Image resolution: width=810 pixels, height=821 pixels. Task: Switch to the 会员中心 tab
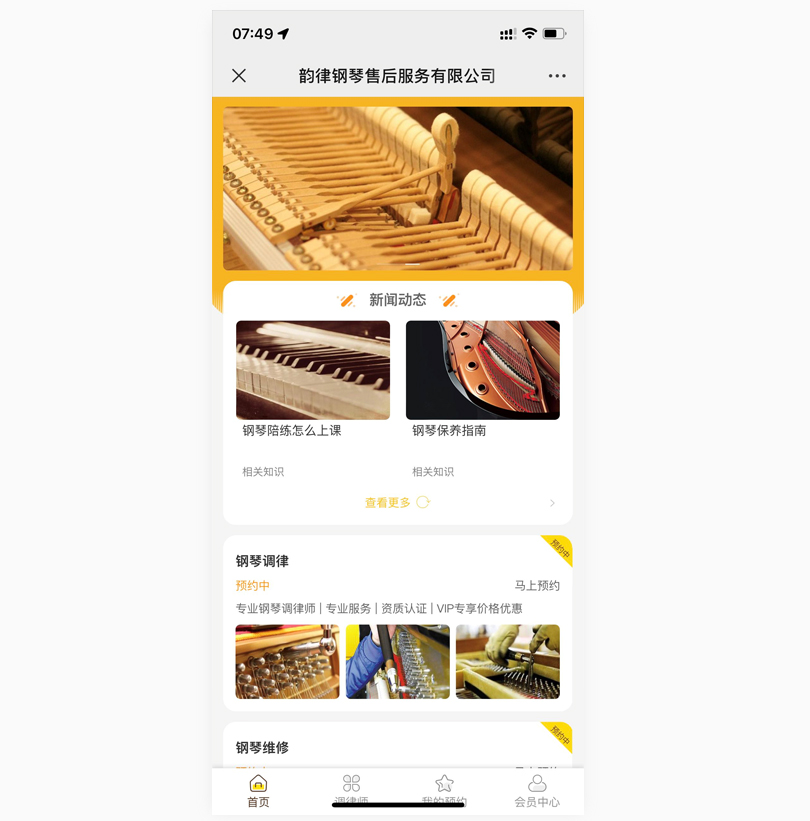point(537,790)
